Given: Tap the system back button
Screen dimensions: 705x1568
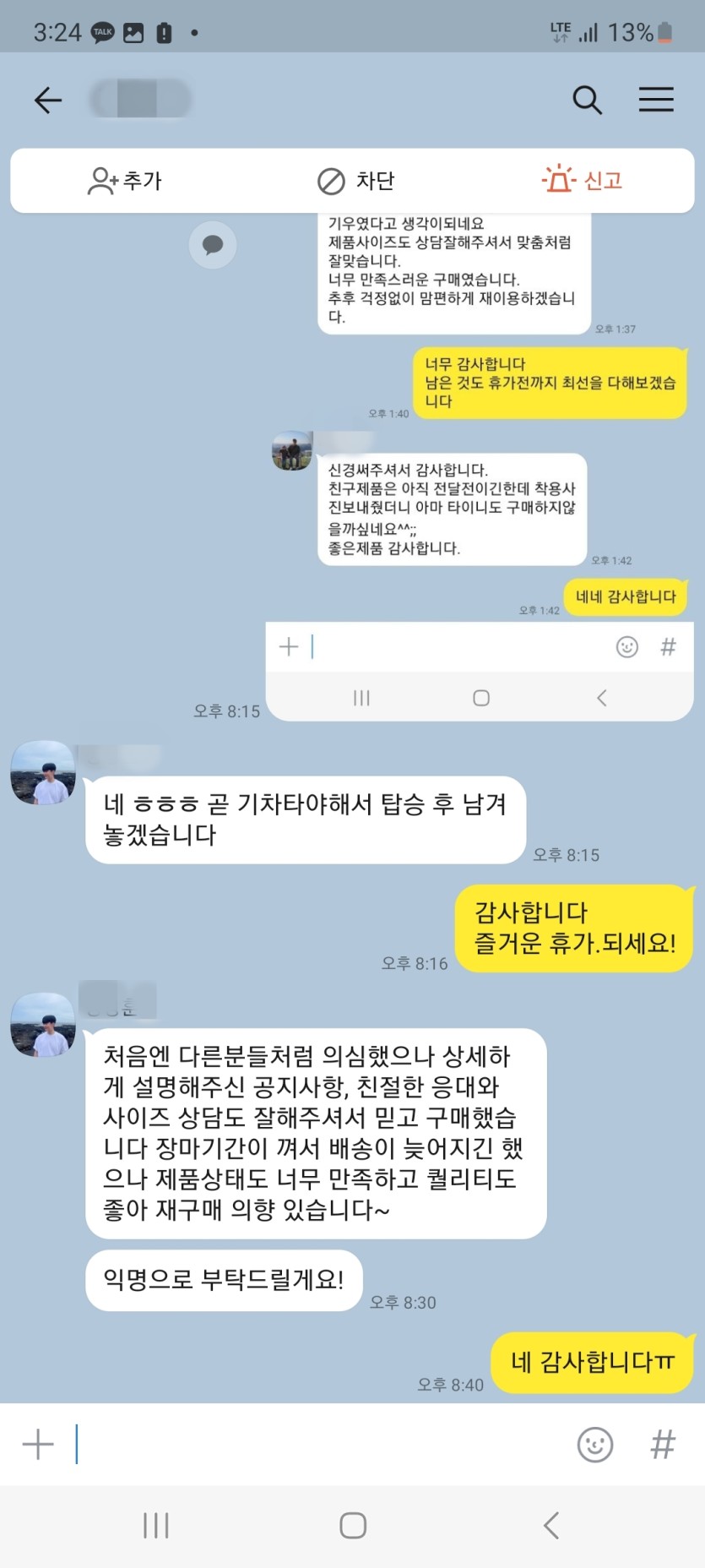Looking at the screenshot, I should pyautogui.click(x=551, y=1525).
